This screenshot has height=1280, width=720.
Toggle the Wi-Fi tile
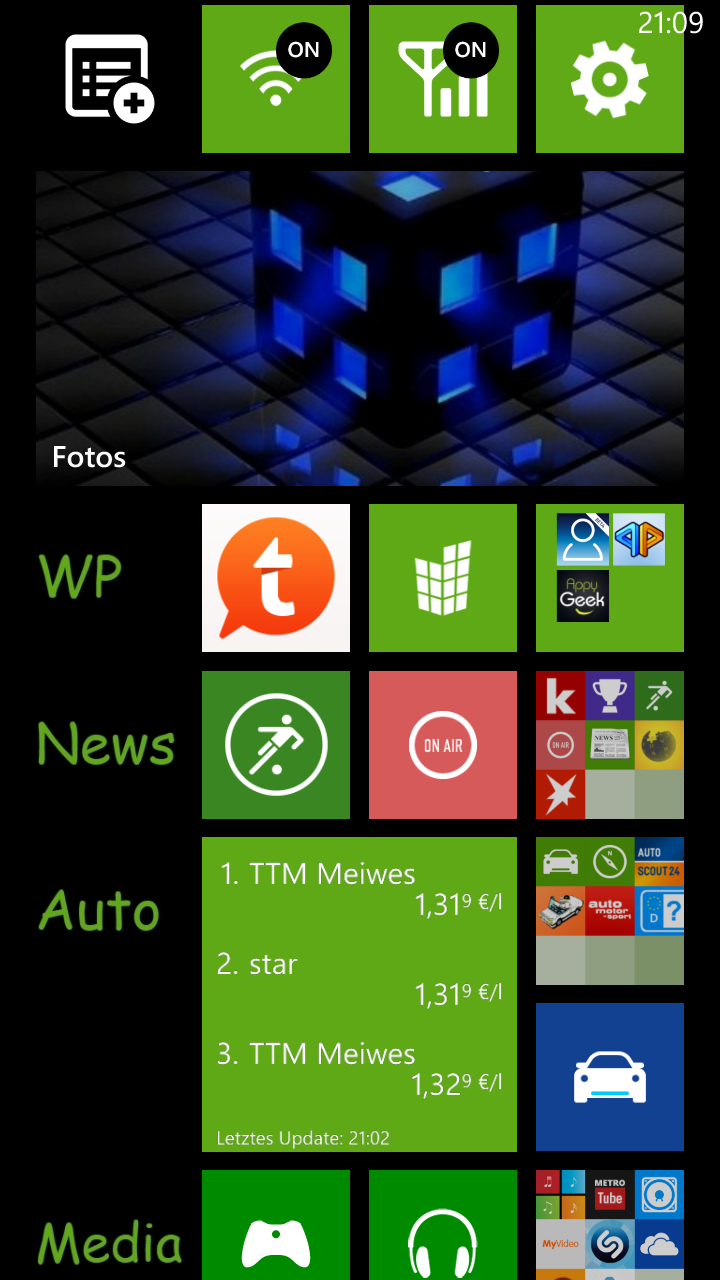276,79
